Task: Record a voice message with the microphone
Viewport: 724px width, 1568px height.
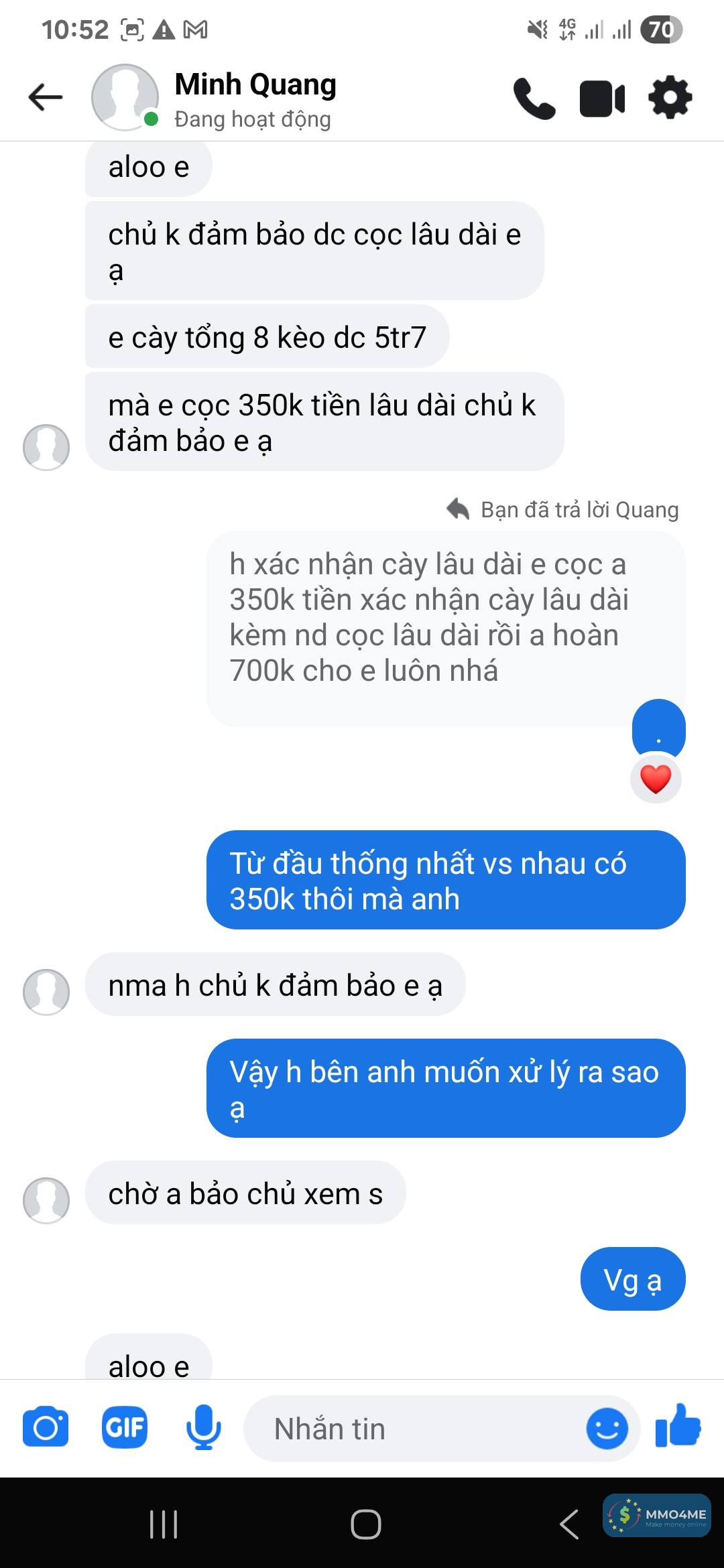Action: click(203, 1428)
